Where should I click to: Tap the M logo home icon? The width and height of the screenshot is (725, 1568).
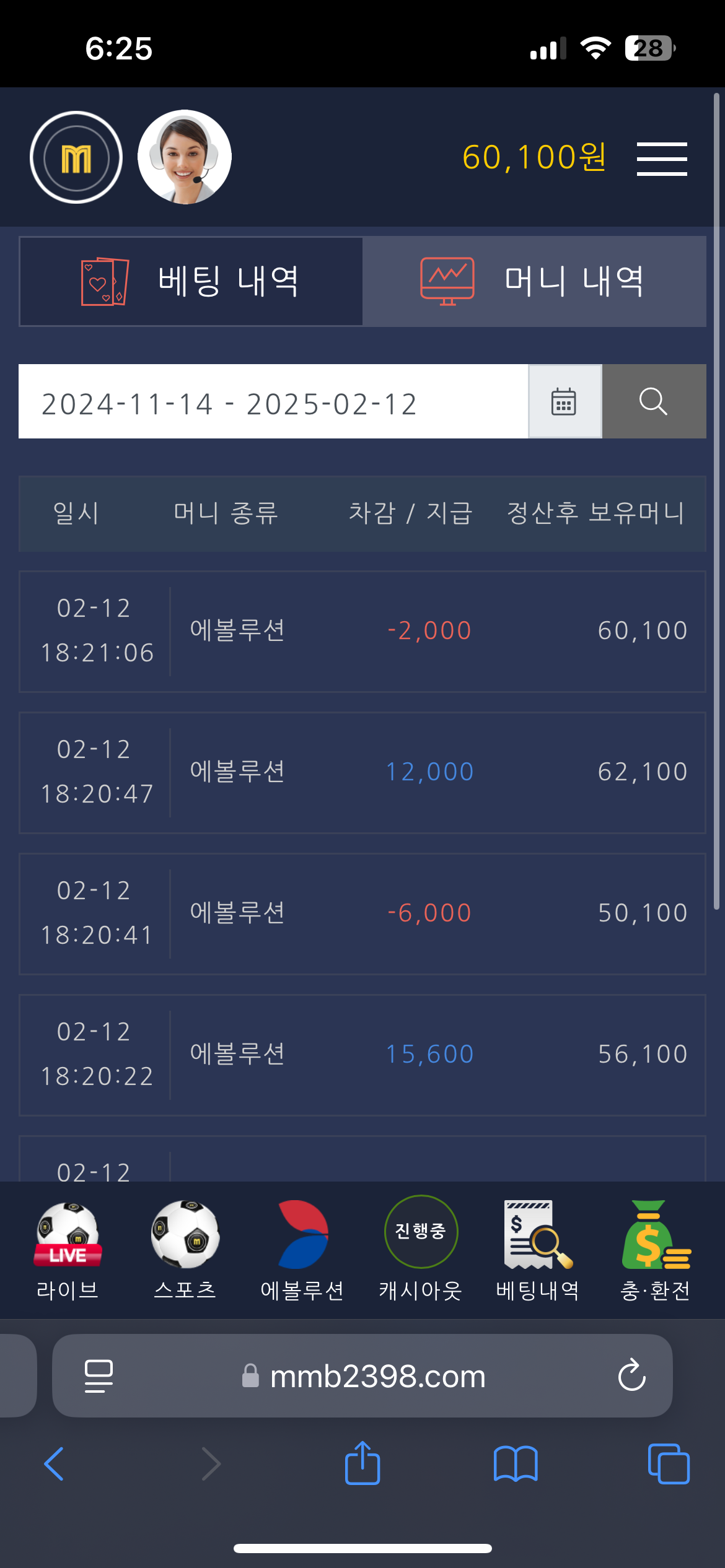pos(76,157)
